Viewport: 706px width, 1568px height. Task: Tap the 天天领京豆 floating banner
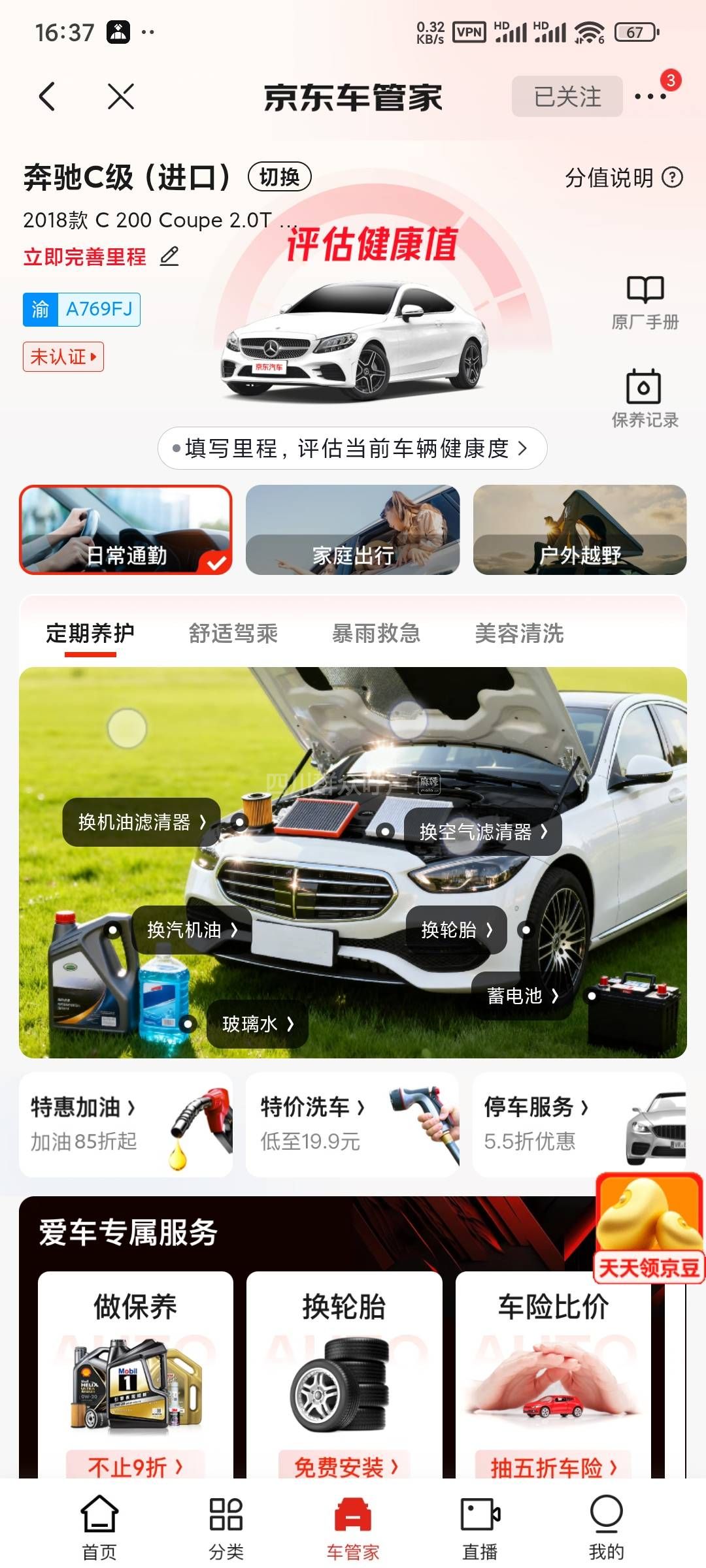pos(649,1228)
